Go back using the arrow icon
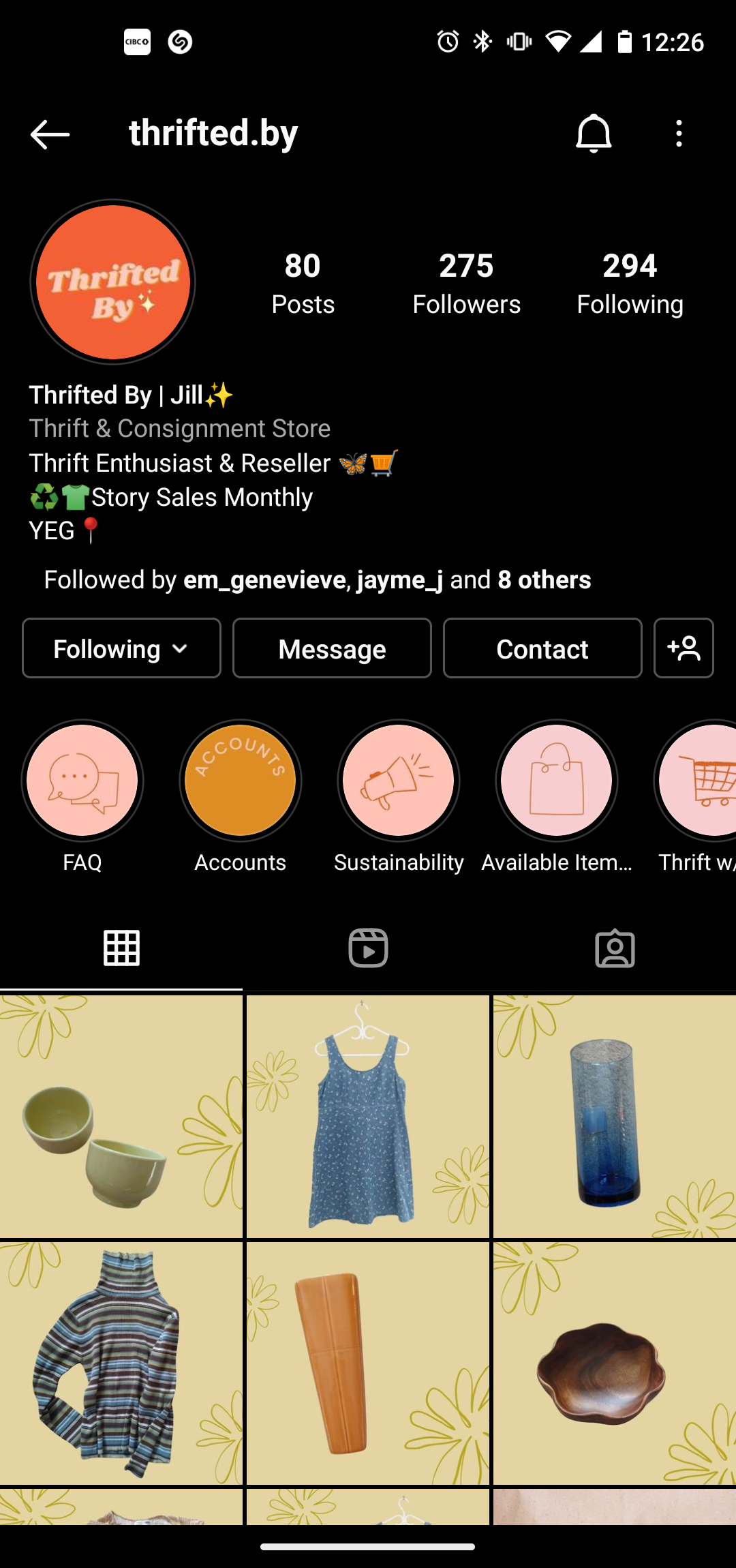 (x=50, y=134)
